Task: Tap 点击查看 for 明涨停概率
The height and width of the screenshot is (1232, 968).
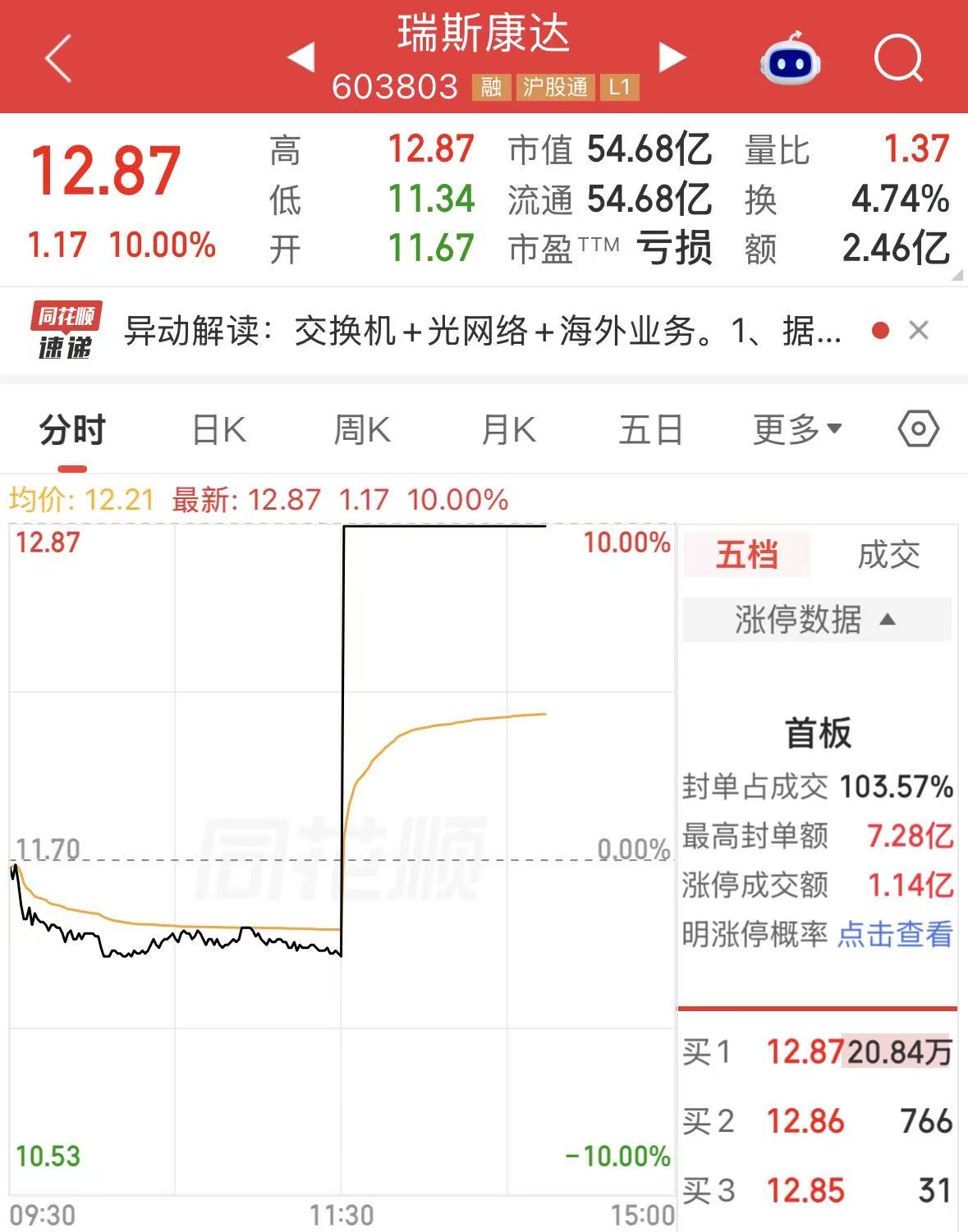Action: (895, 934)
